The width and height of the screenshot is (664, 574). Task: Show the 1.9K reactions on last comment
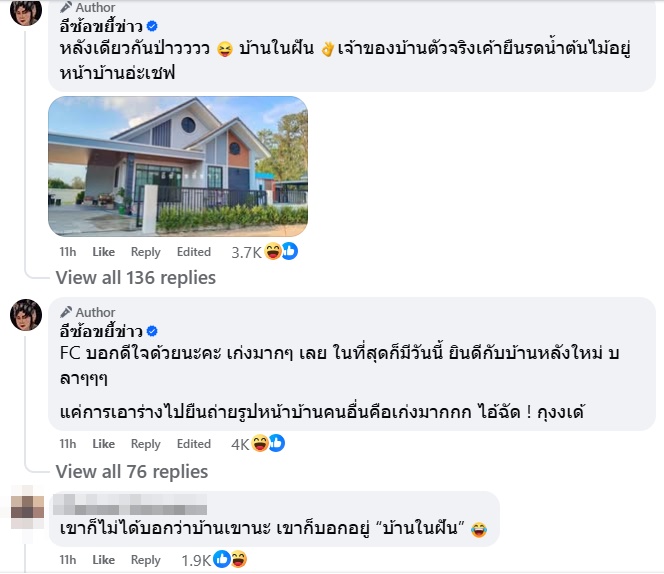pos(212,560)
